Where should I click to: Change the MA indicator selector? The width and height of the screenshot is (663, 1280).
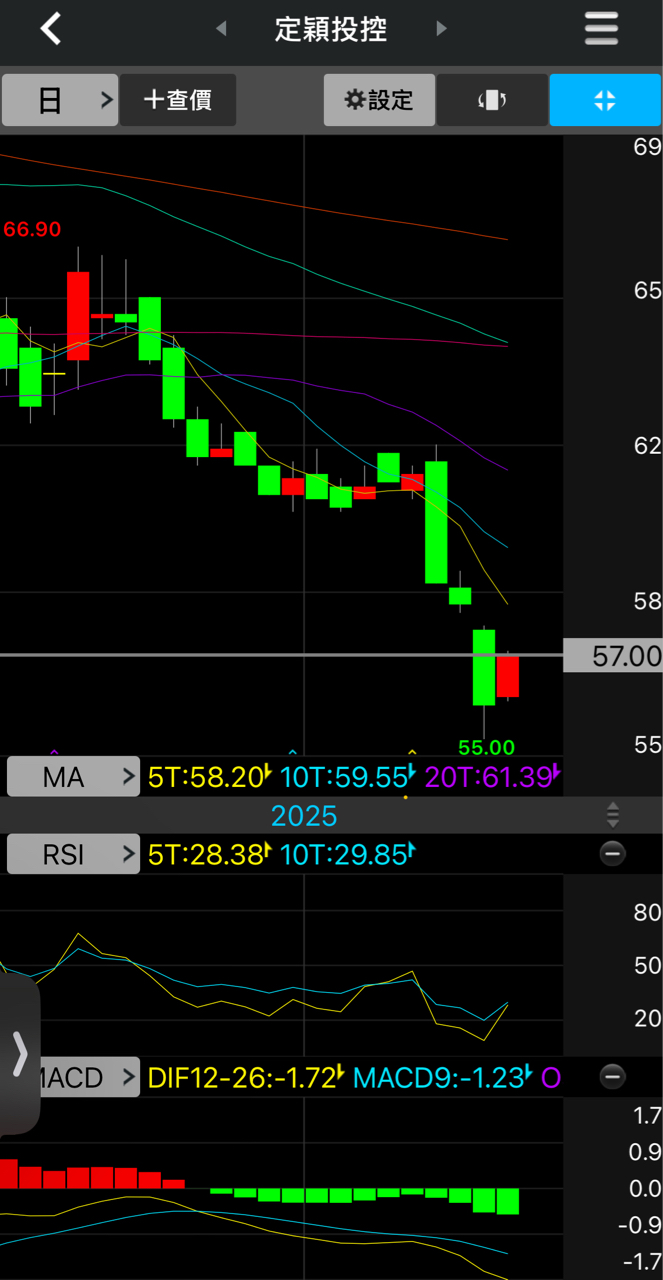pyautogui.click(x=73, y=777)
